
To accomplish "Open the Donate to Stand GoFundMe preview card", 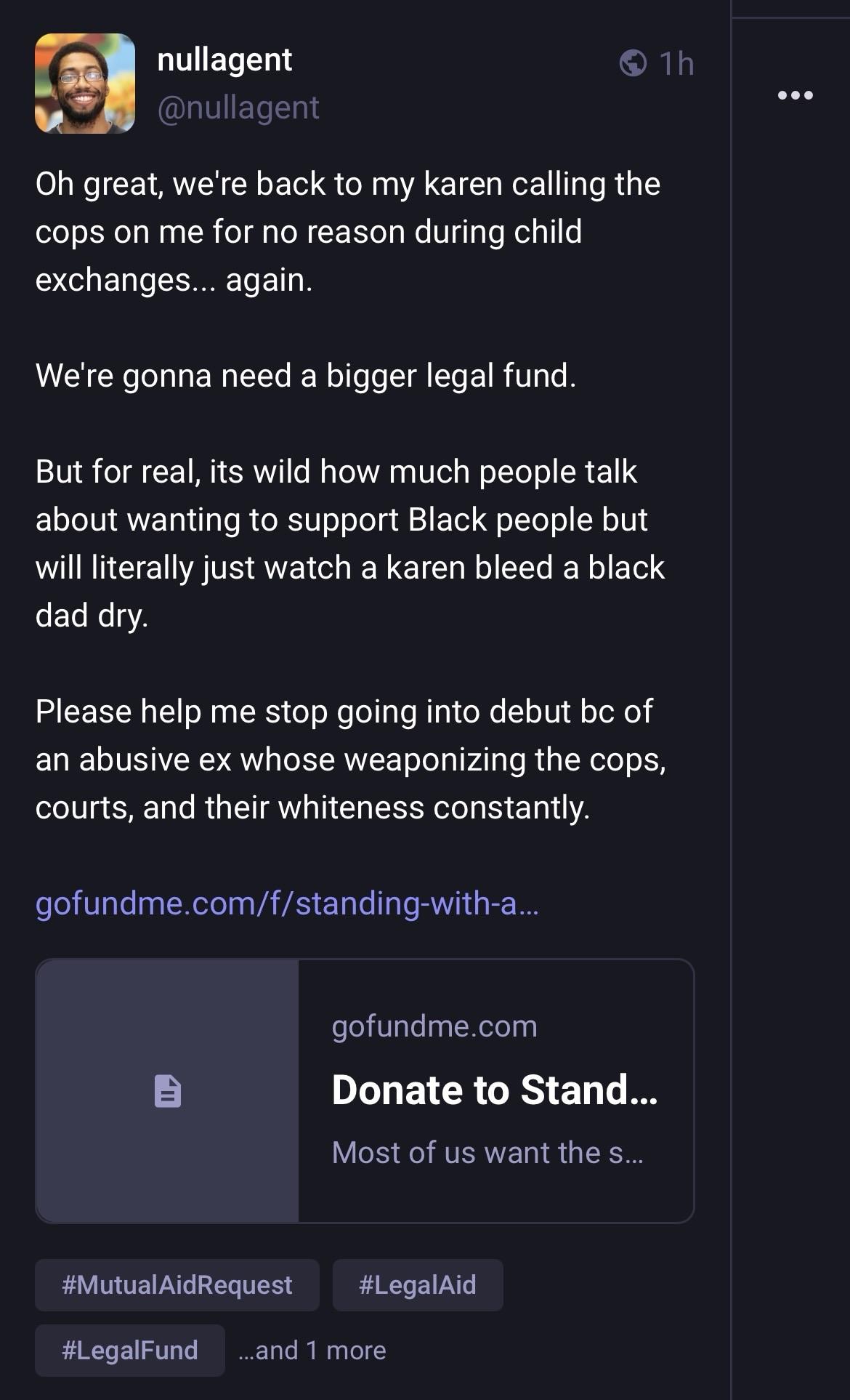I will [x=365, y=1090].
